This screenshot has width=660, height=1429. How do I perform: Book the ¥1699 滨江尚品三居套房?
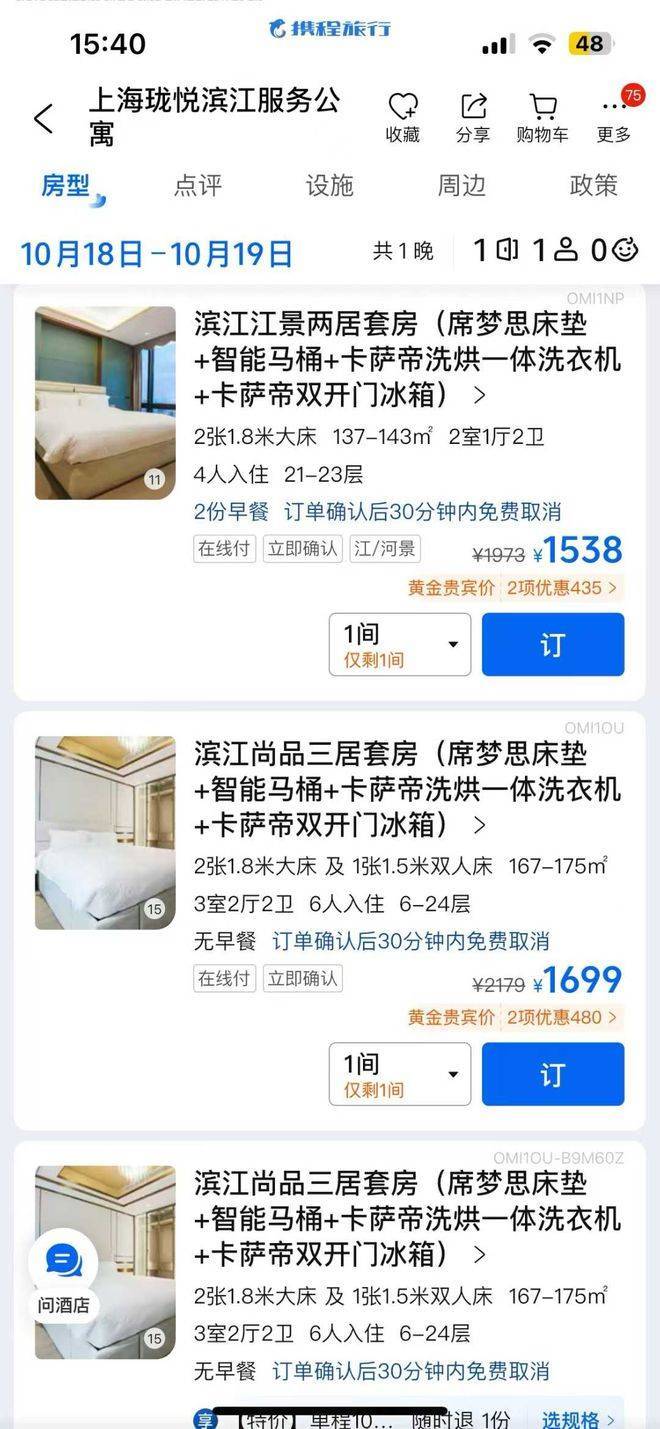point(553,1074)
